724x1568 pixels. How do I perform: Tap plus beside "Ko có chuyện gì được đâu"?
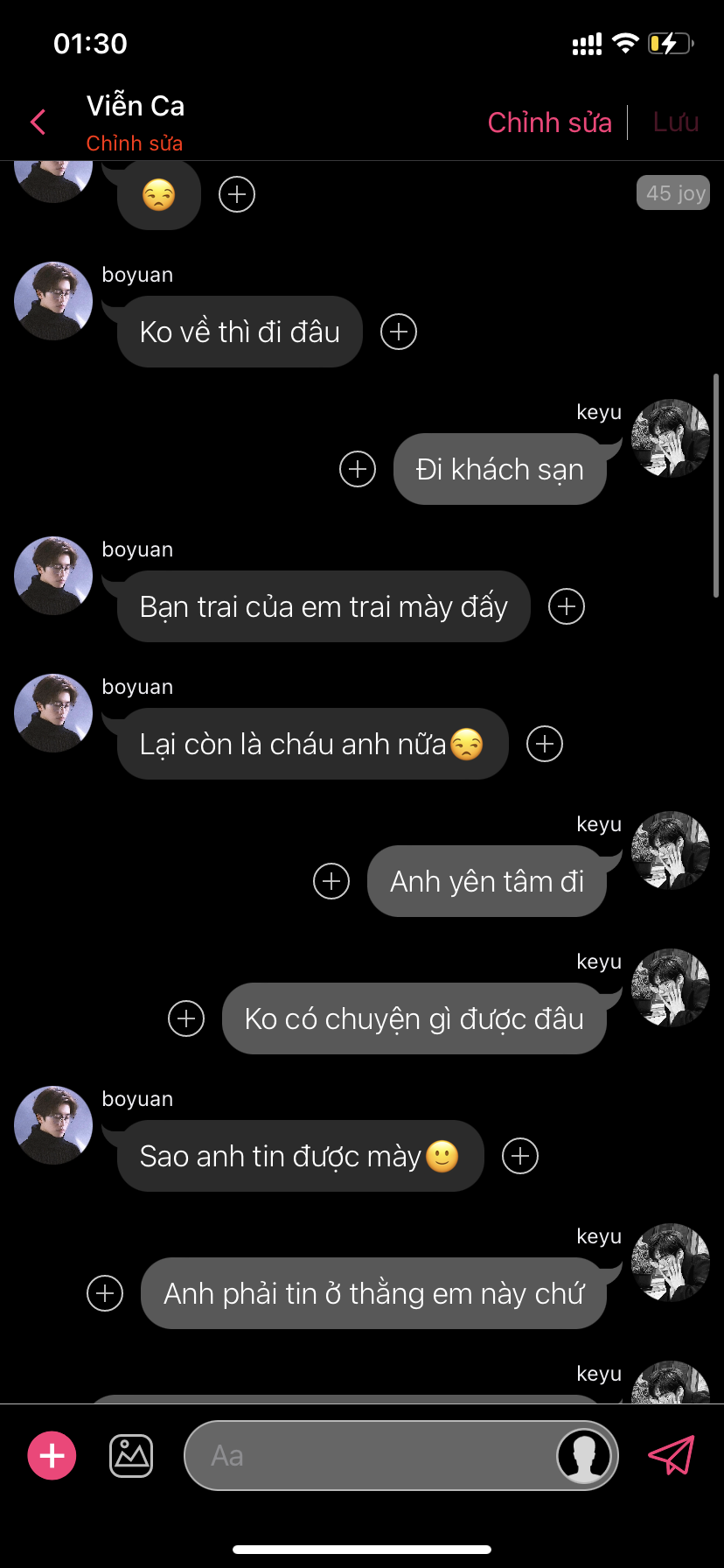[x=186, y=1018]
